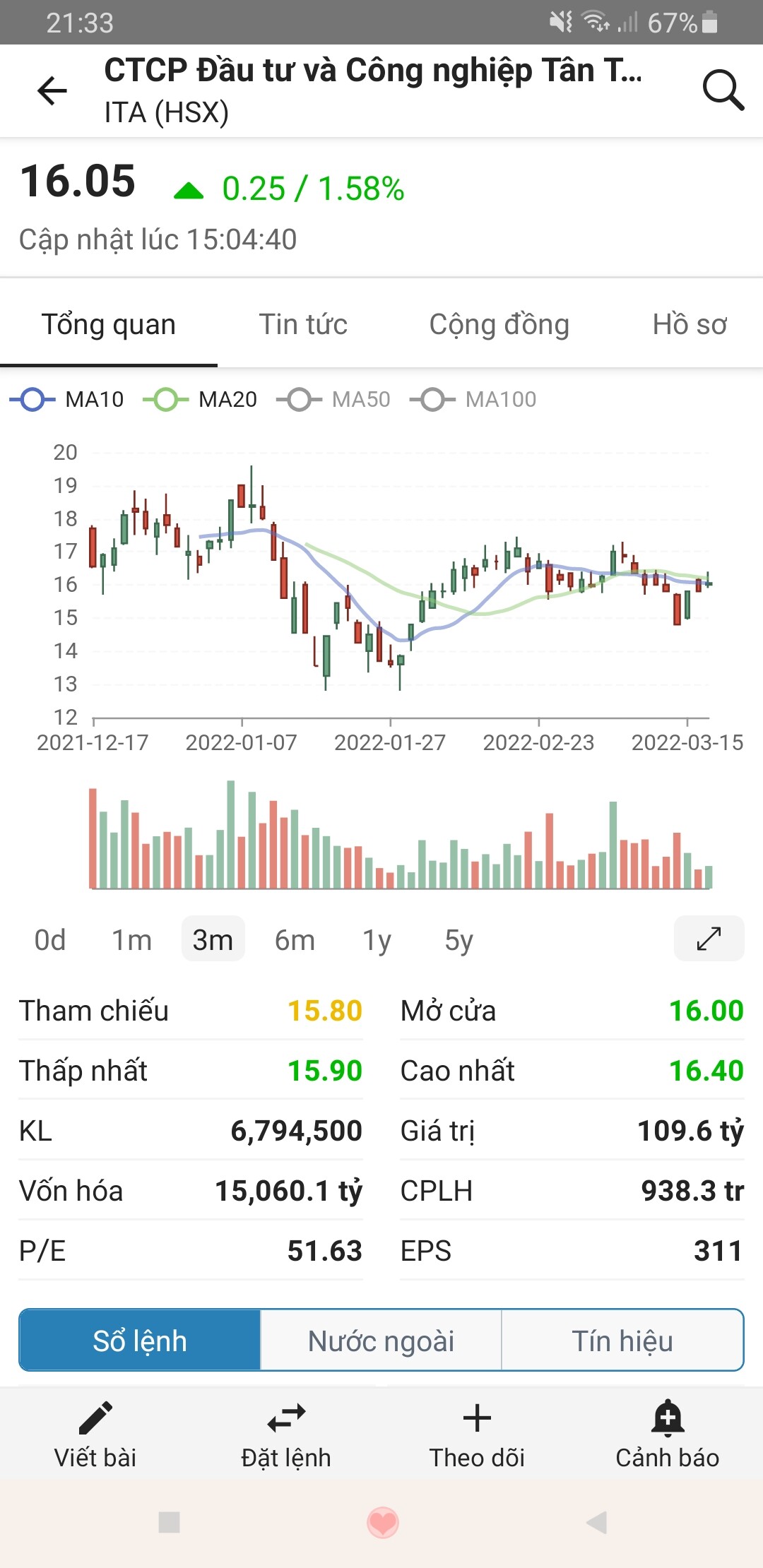Enable the MA100 moving average line
Screen dimensions: 763x1568
(474, 400)
